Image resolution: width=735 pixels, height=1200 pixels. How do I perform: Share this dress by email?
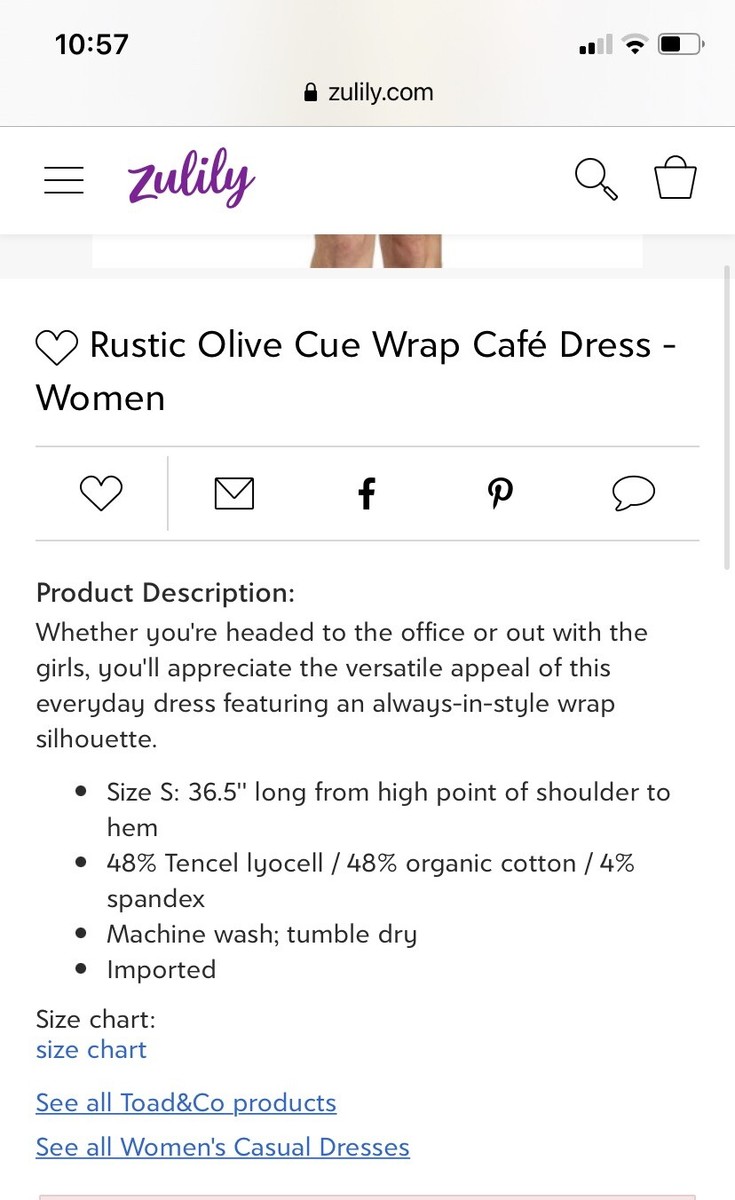tap(234, 493)
